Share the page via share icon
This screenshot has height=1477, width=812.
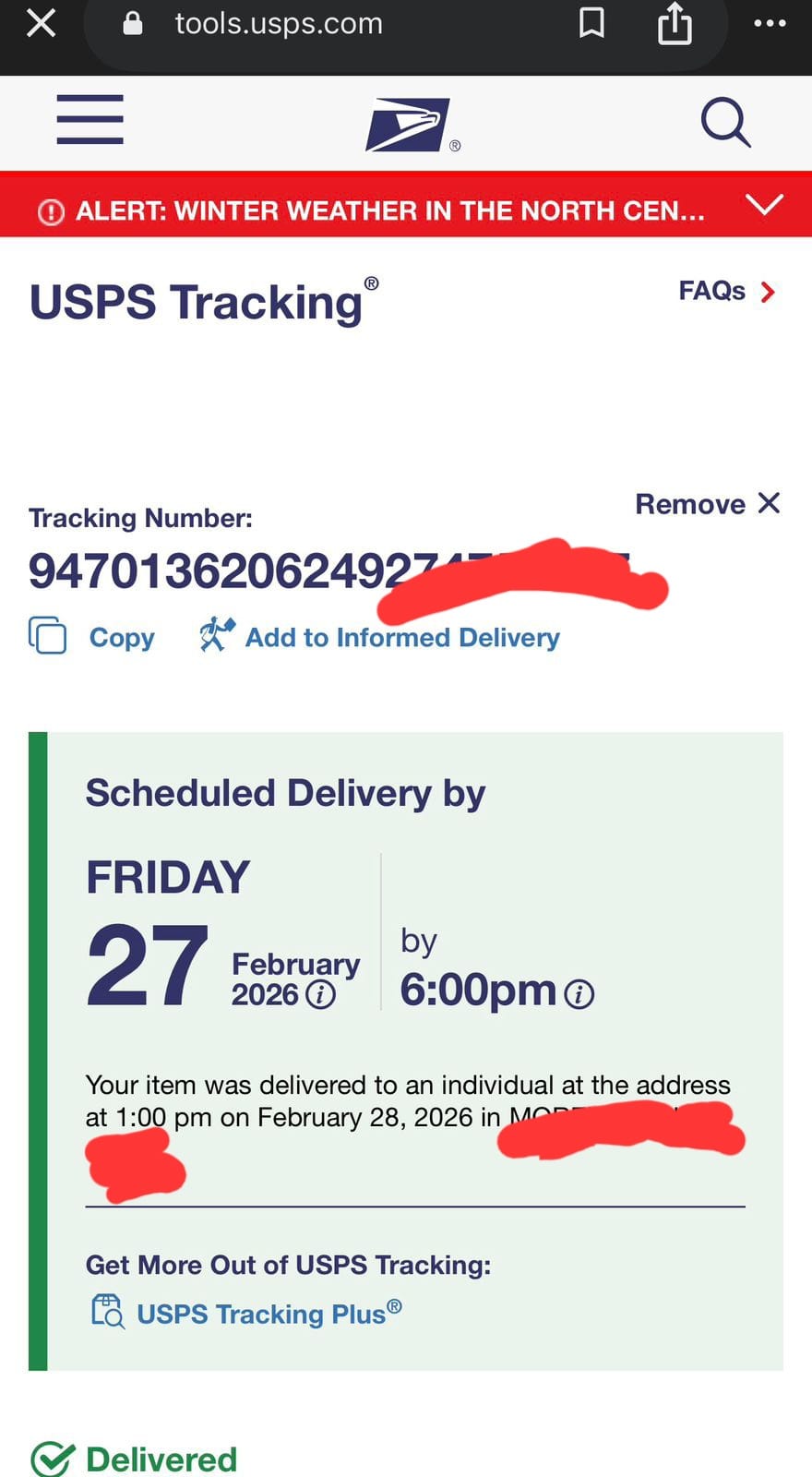pyautogui.click(x=675, y=23)
